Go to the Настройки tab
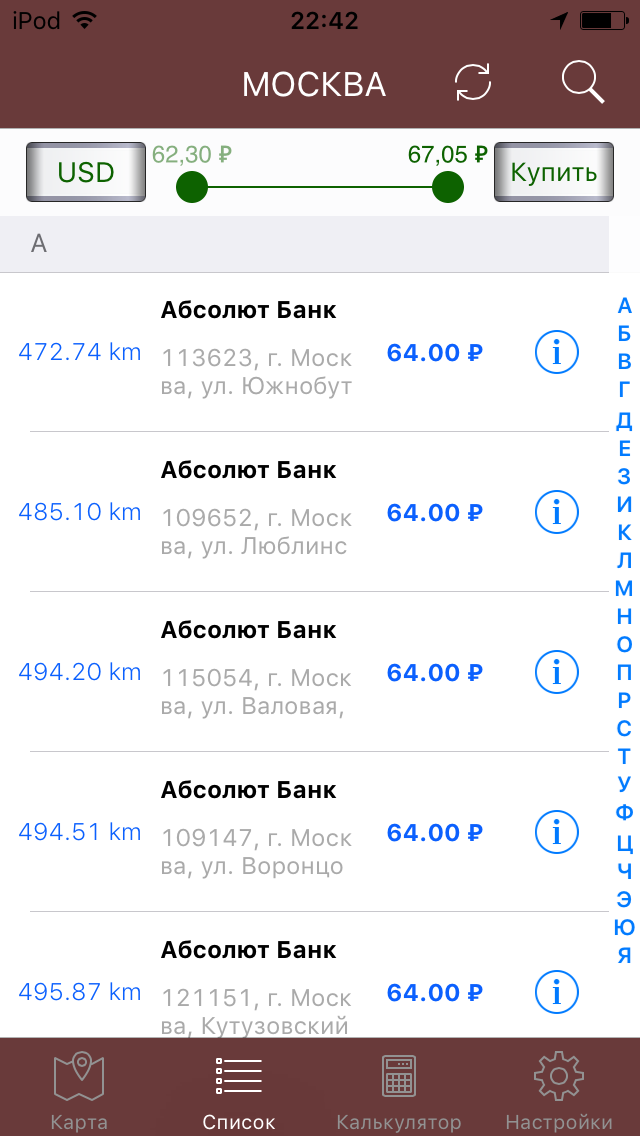The height and width of the screenshot is (1136, 640). click(x=559, y=1090)
